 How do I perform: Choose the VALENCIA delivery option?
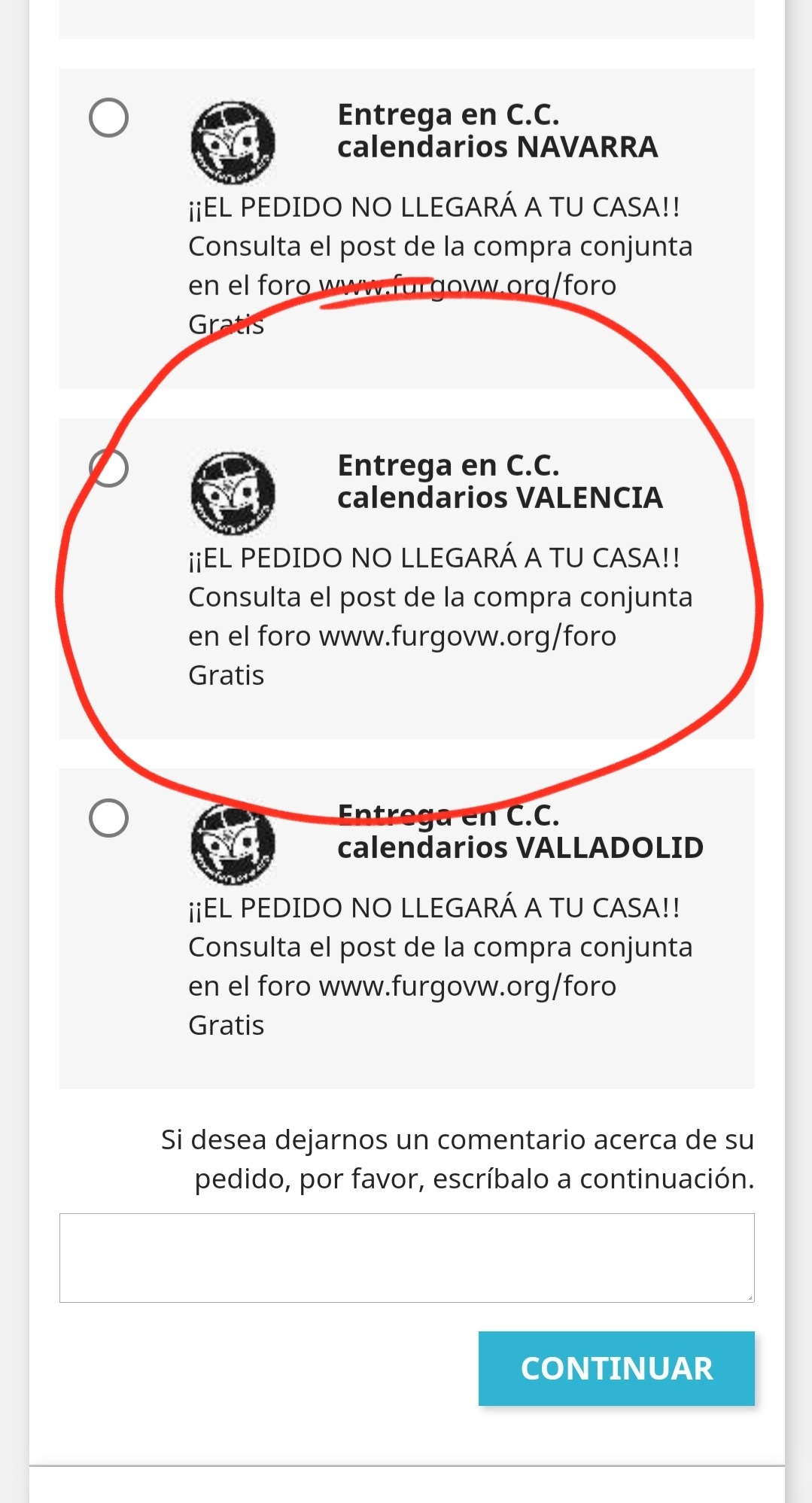tap(108, 468)
